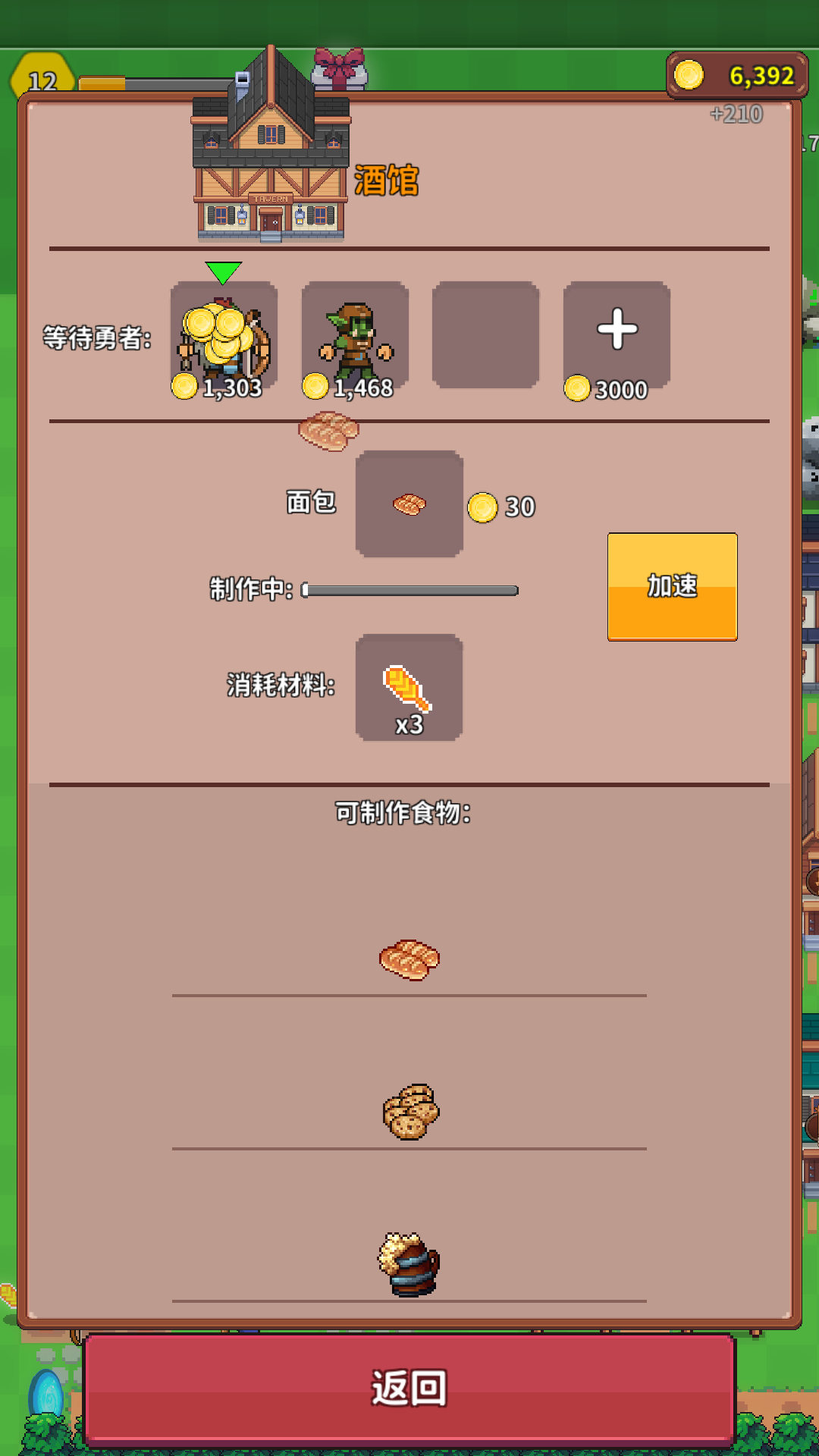Tap the 加速 speed-up button
Image resolution: width=819 pixels, height=1456 pixels.
coord(672,586)
